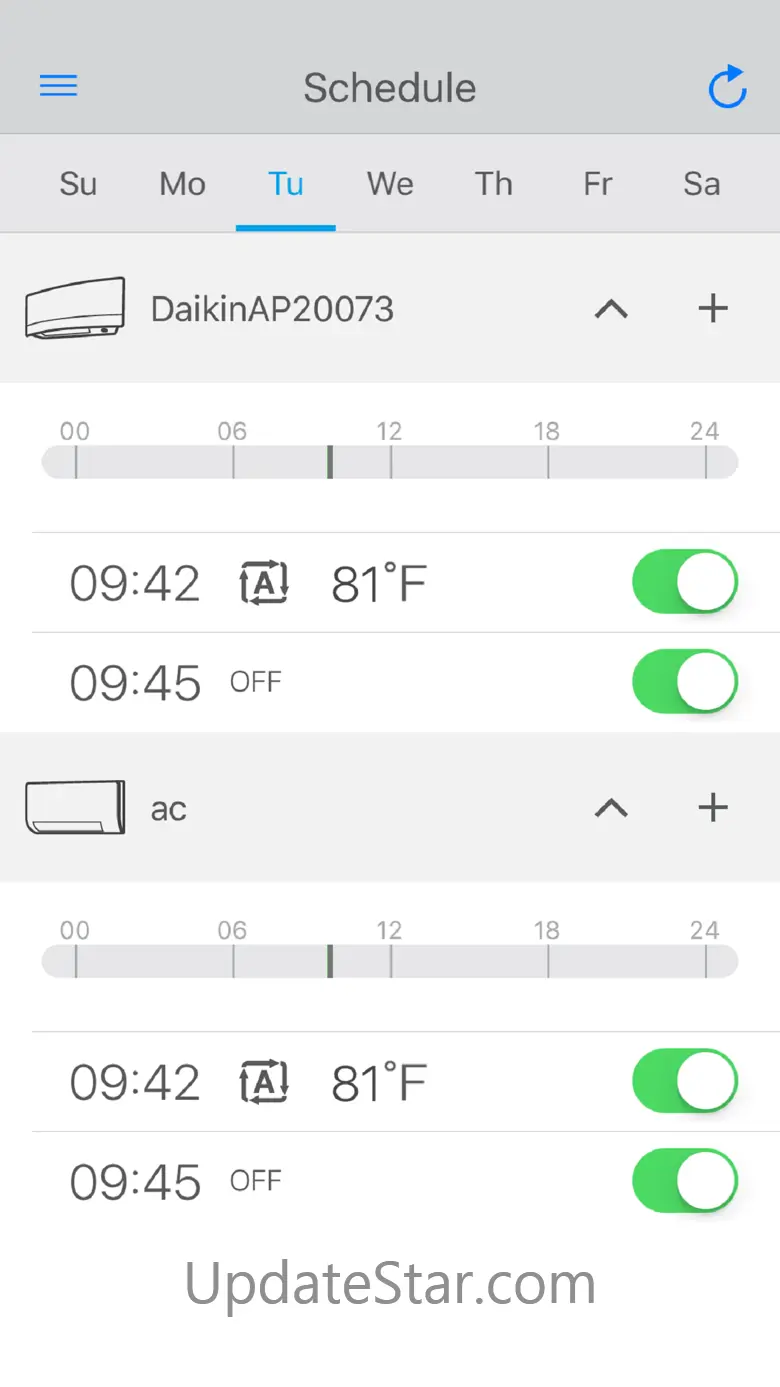Switch to the Sa day tab
780x1387 pixels.
click(701, 184)
